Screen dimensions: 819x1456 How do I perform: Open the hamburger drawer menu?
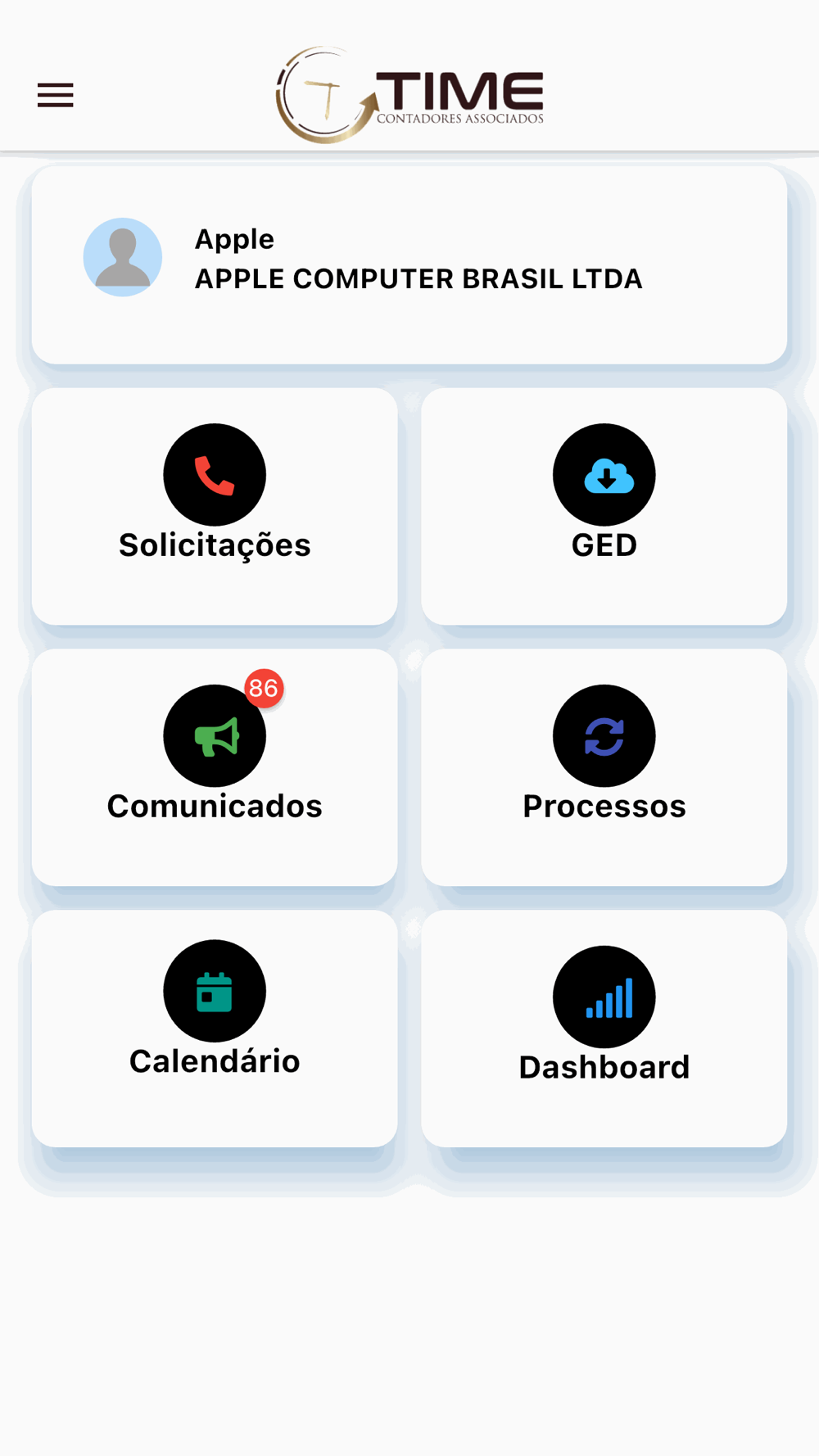(55, 95)
